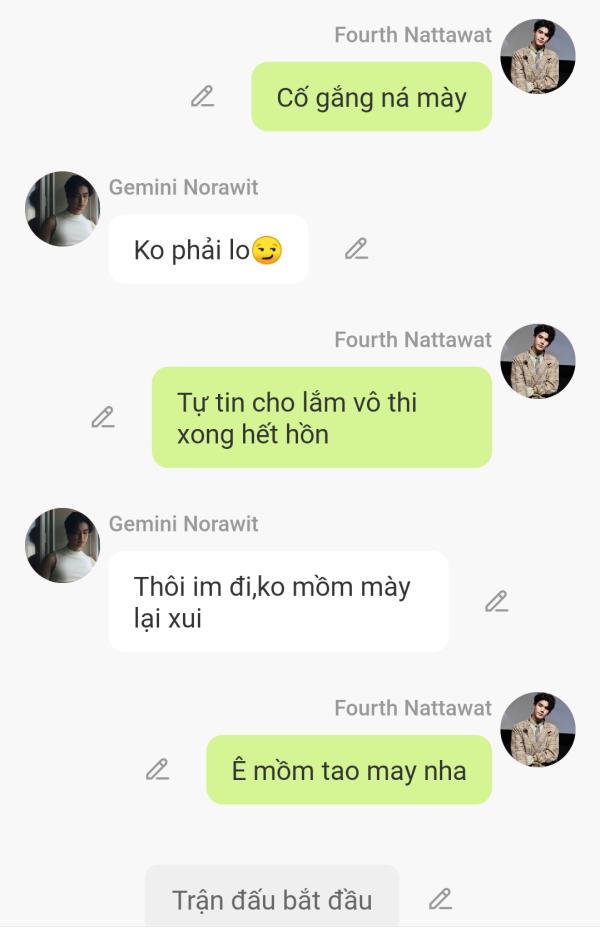
Task: Open Fourth Nattawat's avatar beside "Cố gắng ná mày"
Action: pos(538,57)
